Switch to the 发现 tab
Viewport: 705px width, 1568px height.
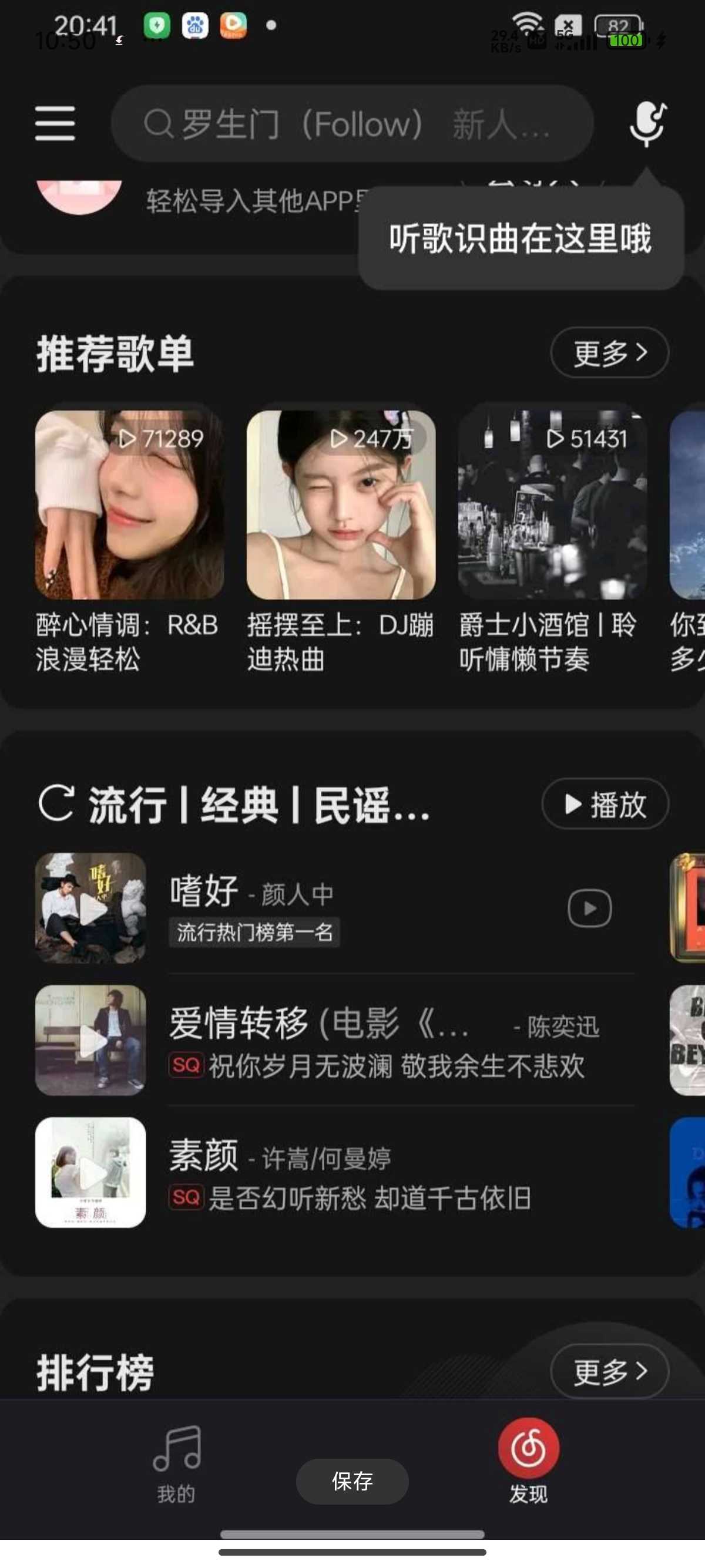(x=528, y=1465)
